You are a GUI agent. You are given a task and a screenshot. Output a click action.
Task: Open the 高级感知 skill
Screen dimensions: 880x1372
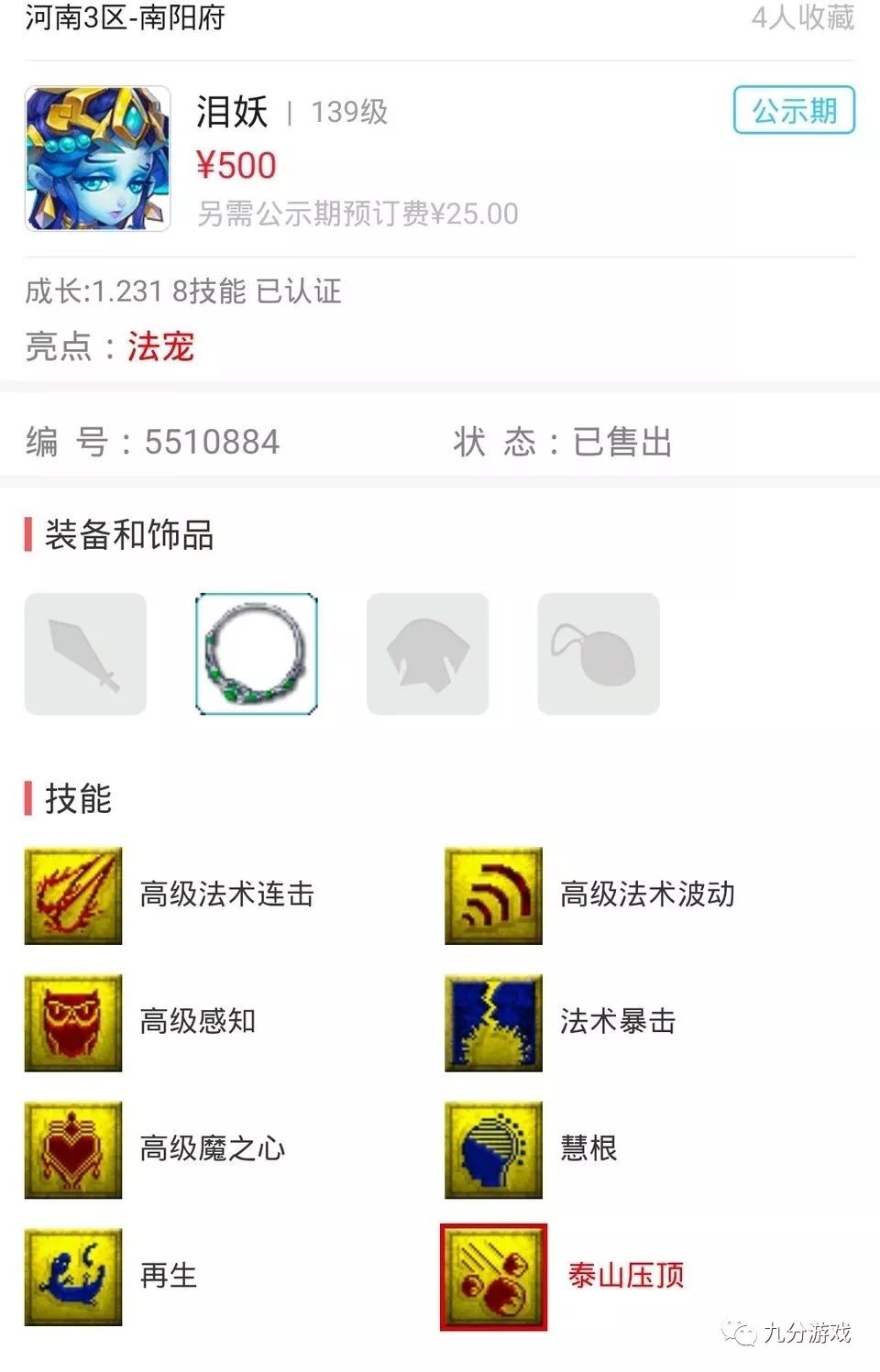73,1023
